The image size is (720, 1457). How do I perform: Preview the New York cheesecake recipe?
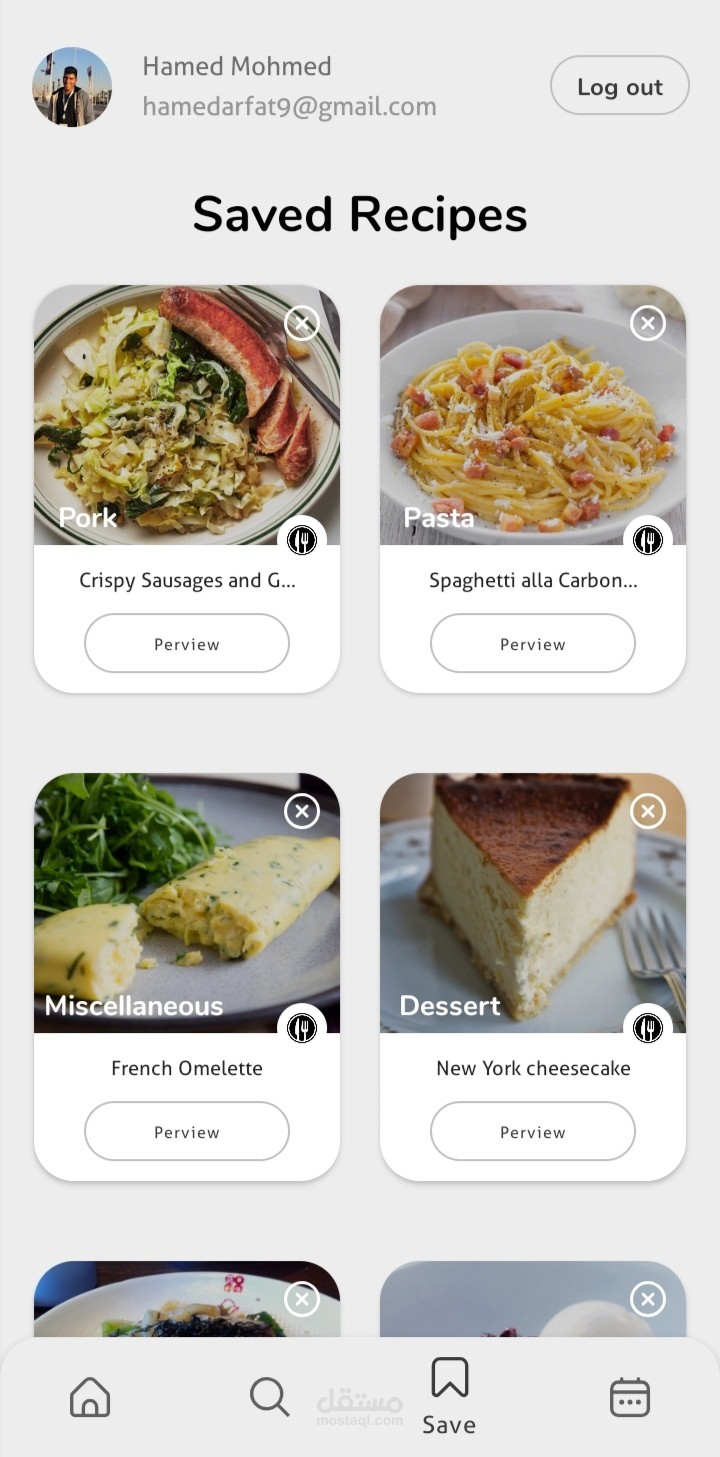[x=533, y=1132]
